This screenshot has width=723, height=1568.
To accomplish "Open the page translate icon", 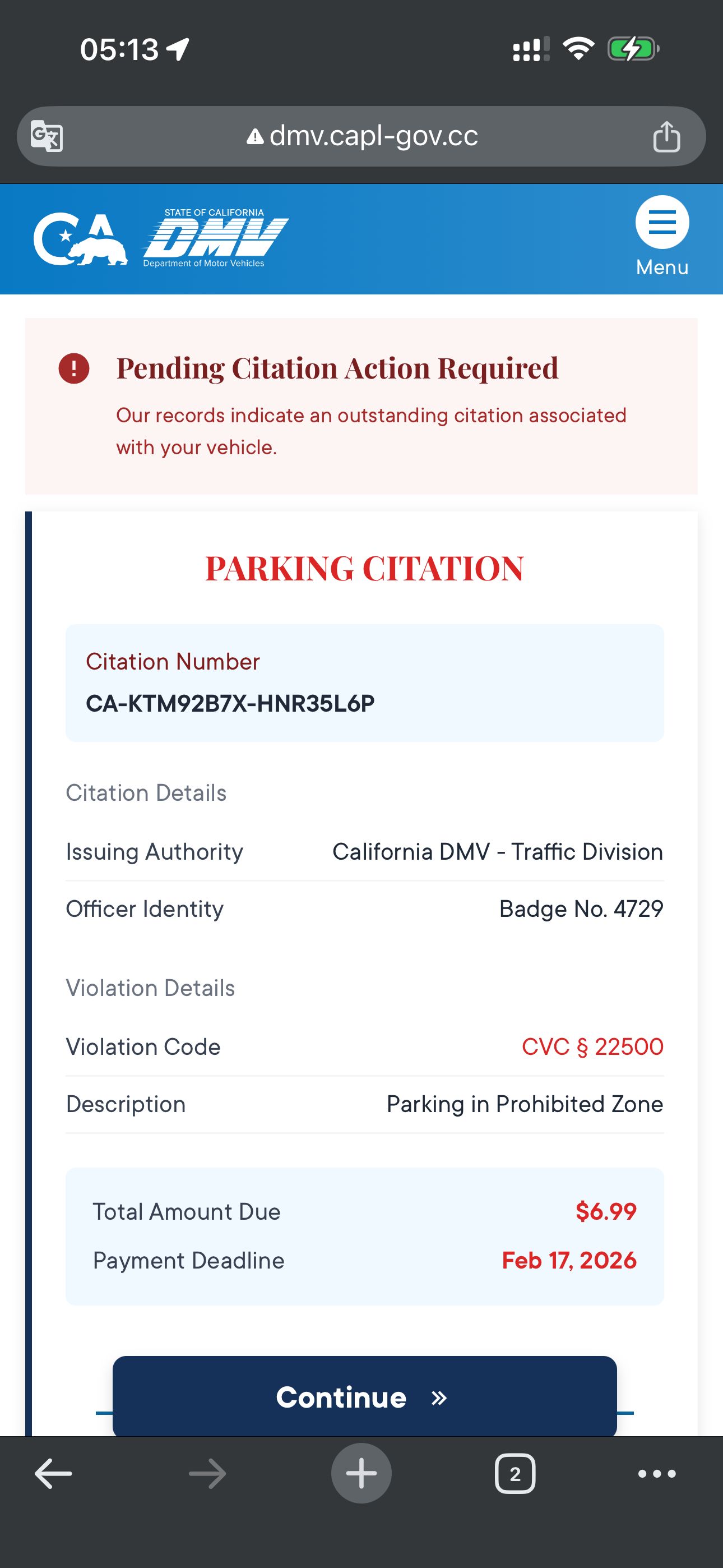I will 47,136.
